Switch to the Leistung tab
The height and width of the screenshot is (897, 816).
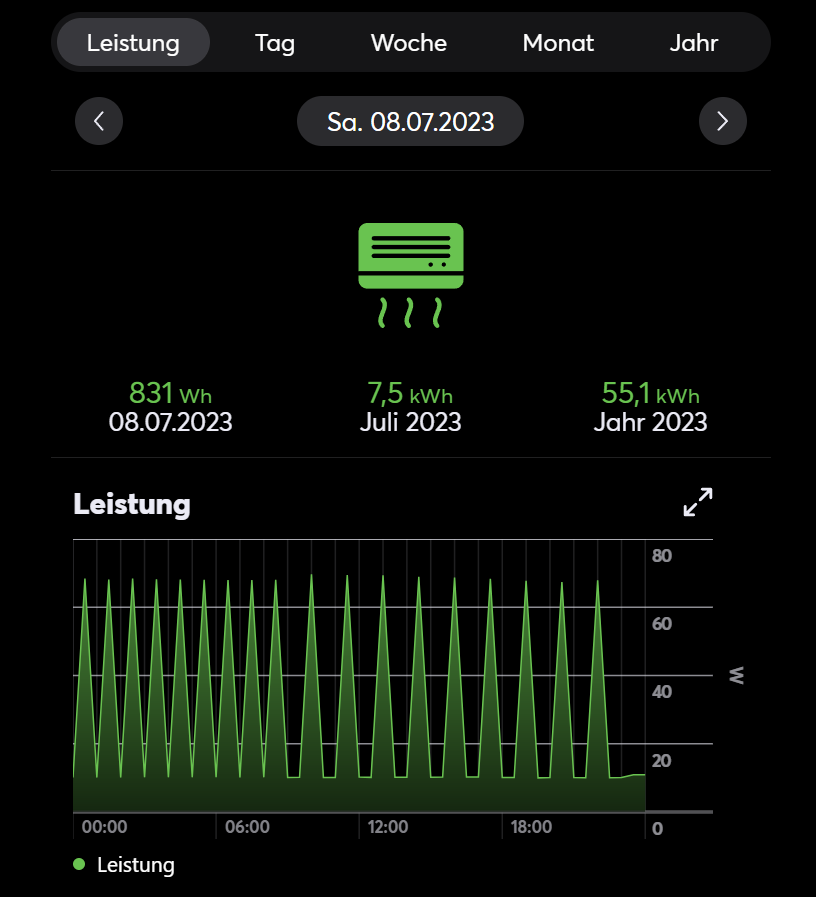point(133,43)
